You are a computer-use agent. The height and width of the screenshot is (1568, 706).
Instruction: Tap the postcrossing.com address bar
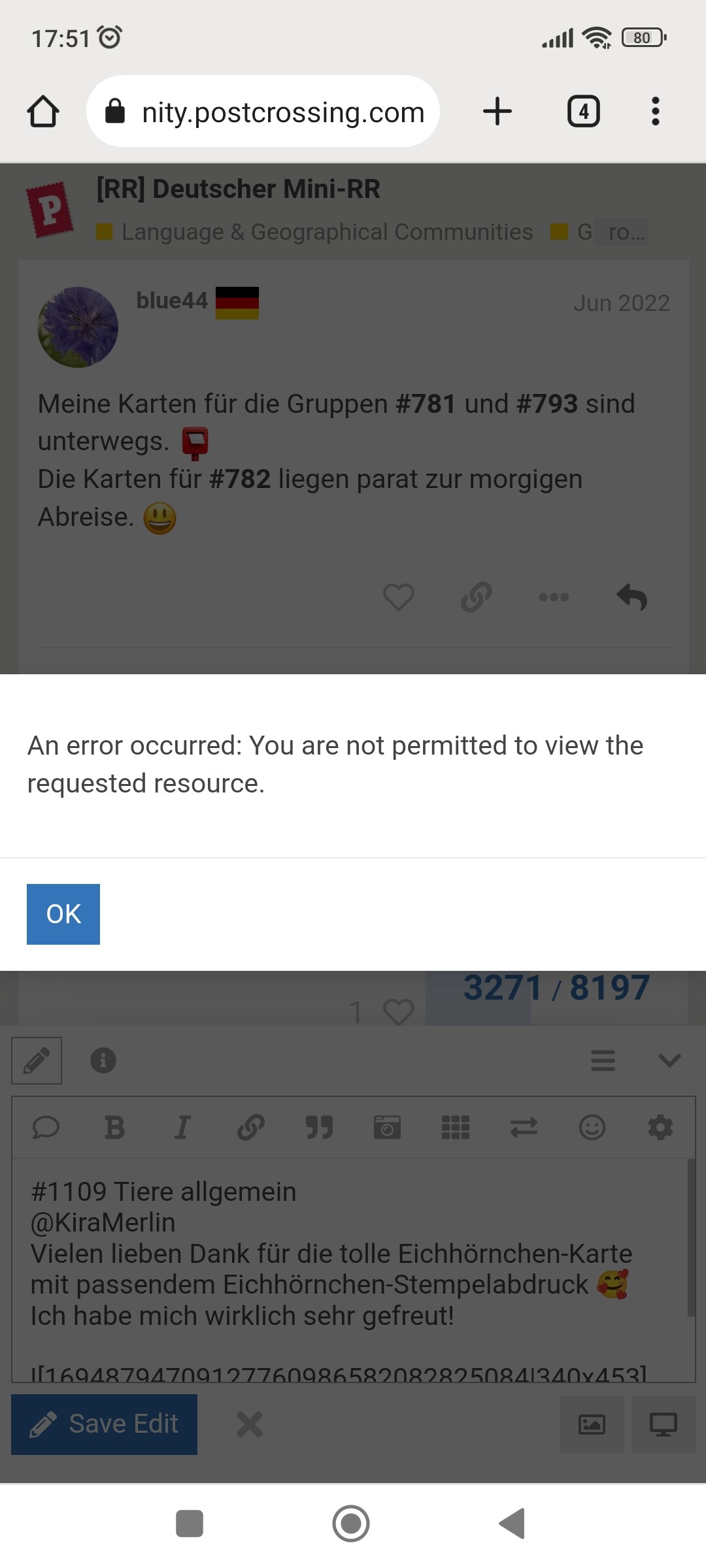coord(263,111)
